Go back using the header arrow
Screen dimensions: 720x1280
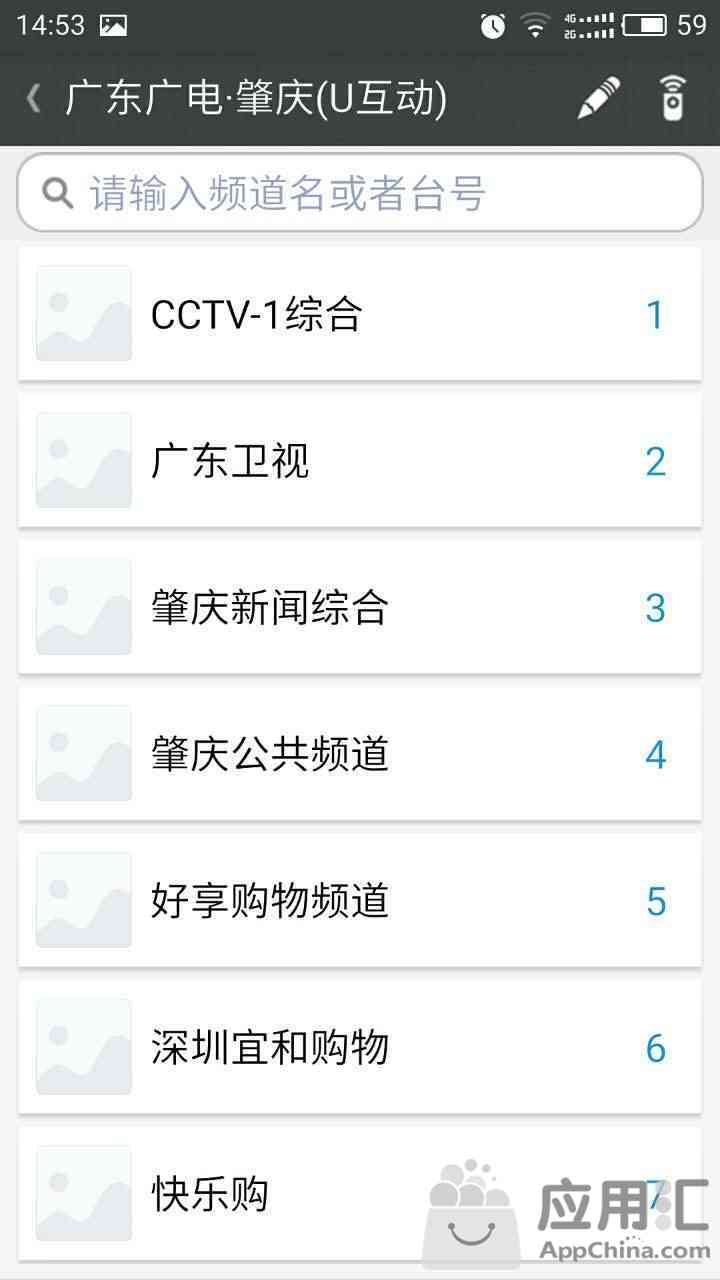pyautogui.click(x=34, y=99)
